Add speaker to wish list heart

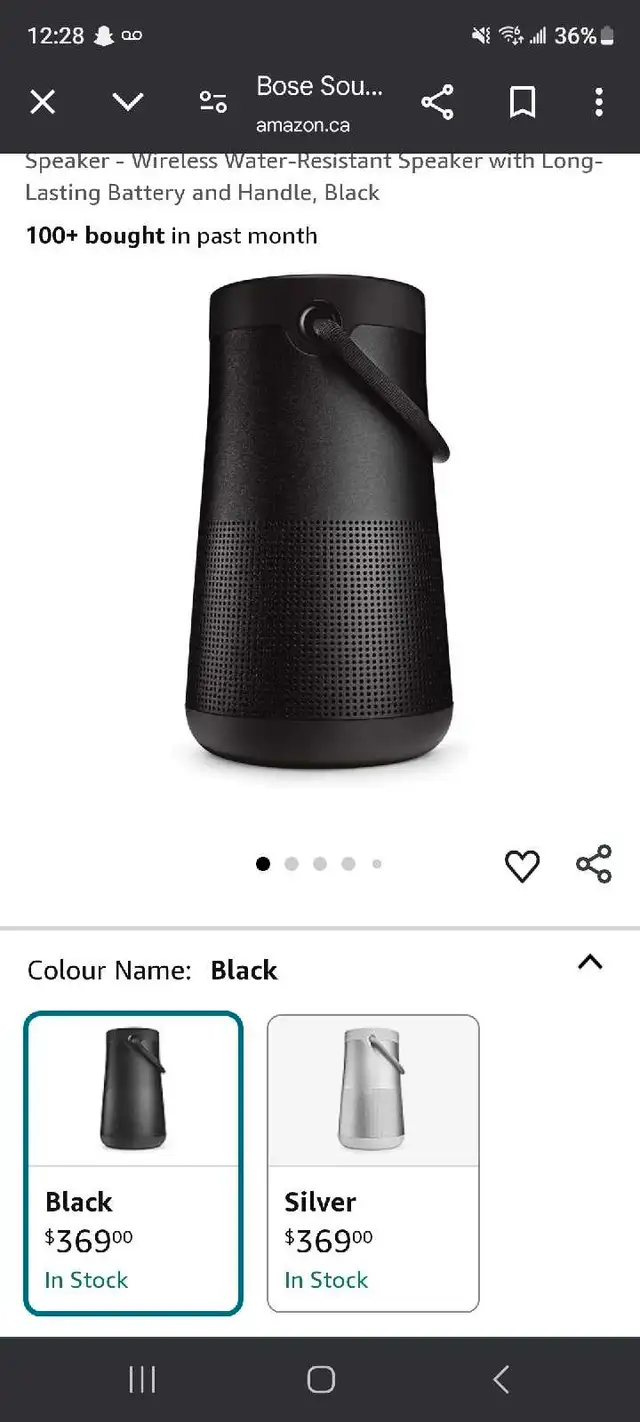coord(521,866)
